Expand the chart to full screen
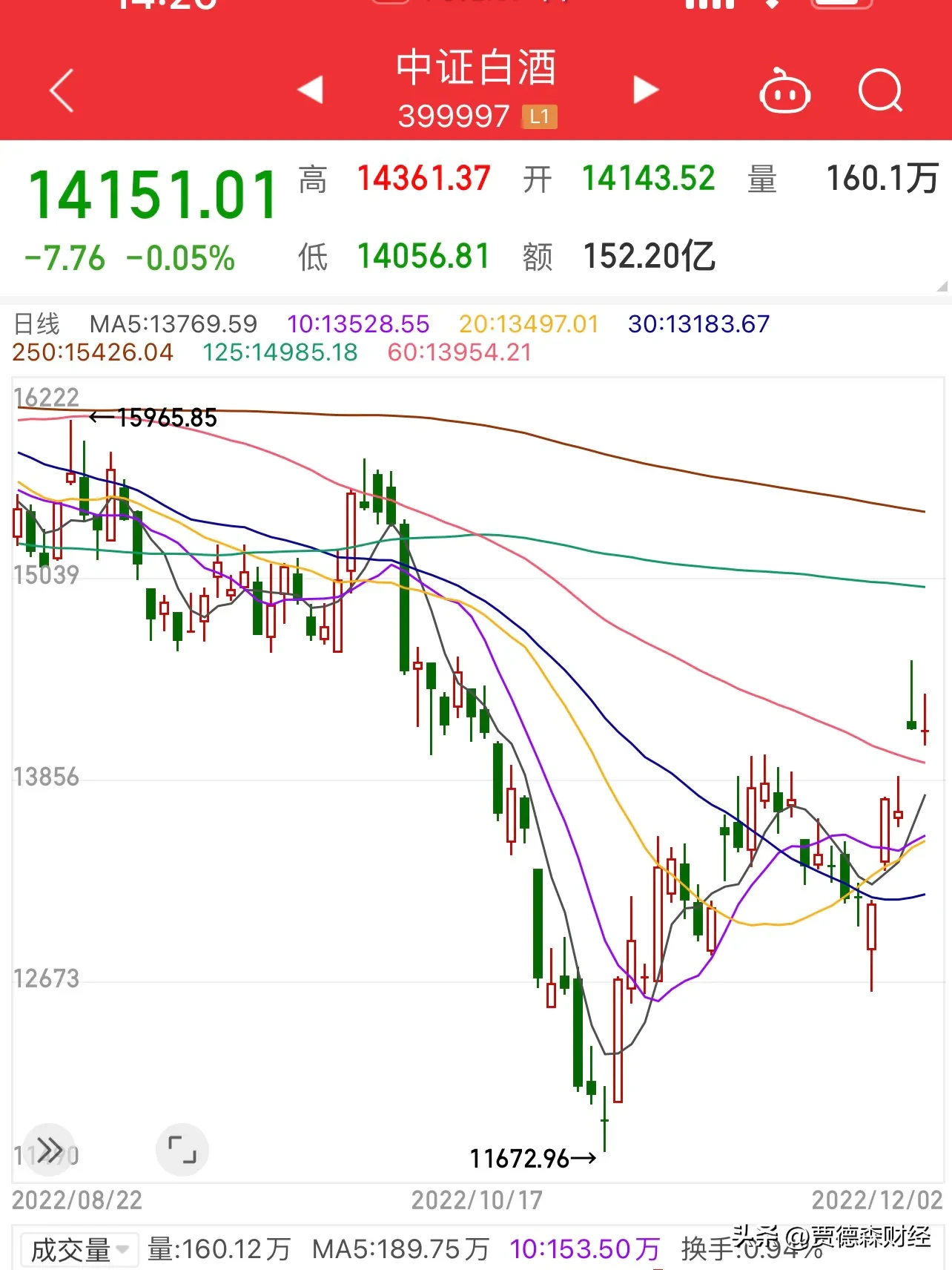 click(x=182, y=1150)
